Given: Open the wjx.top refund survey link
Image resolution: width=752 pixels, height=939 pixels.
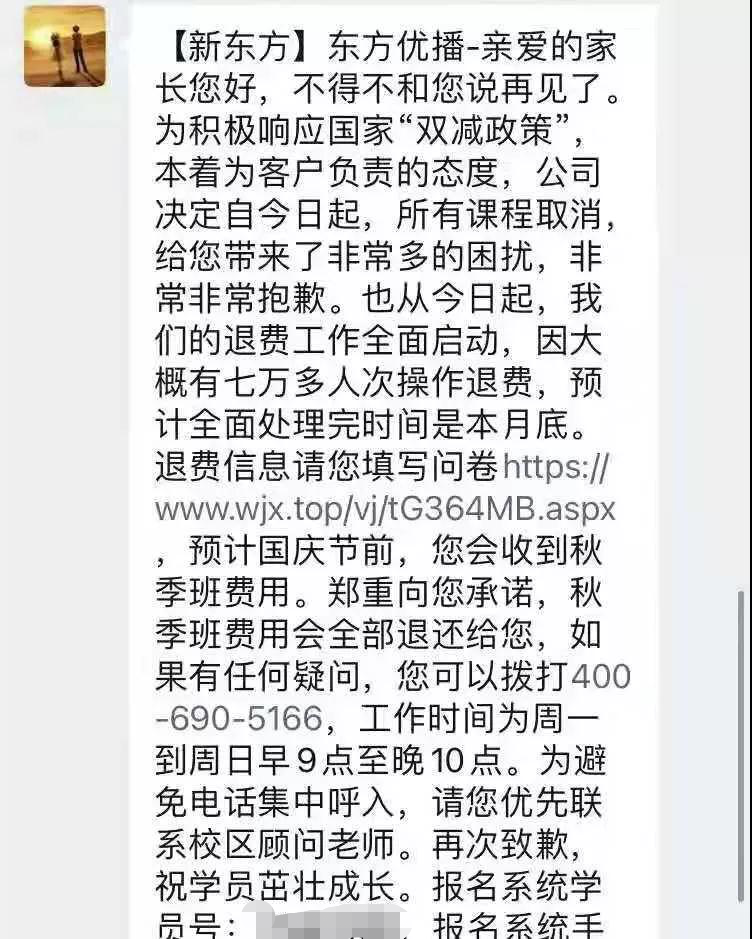Looking at the screenshot, I should (x=385, y=508).
